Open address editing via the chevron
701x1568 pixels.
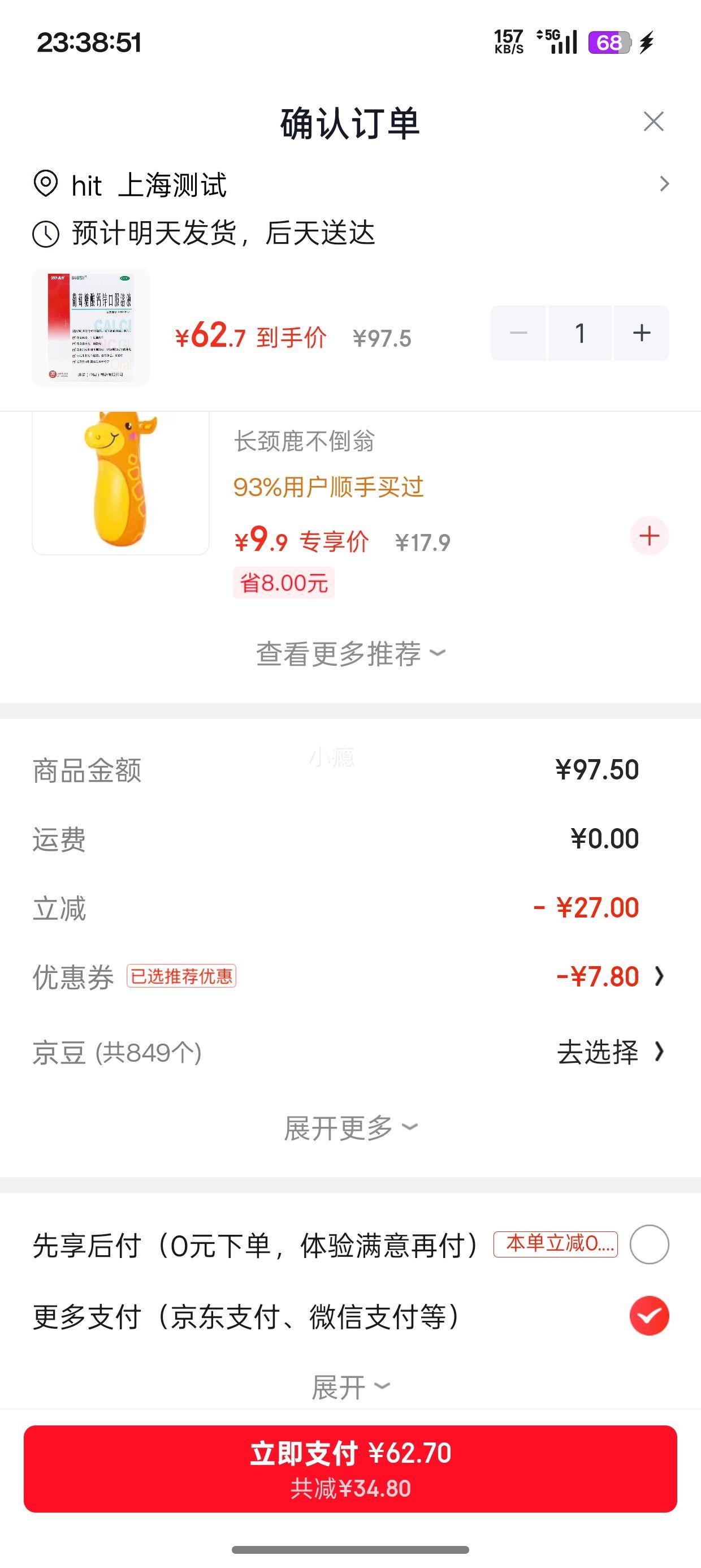click(x=665, y=184)
